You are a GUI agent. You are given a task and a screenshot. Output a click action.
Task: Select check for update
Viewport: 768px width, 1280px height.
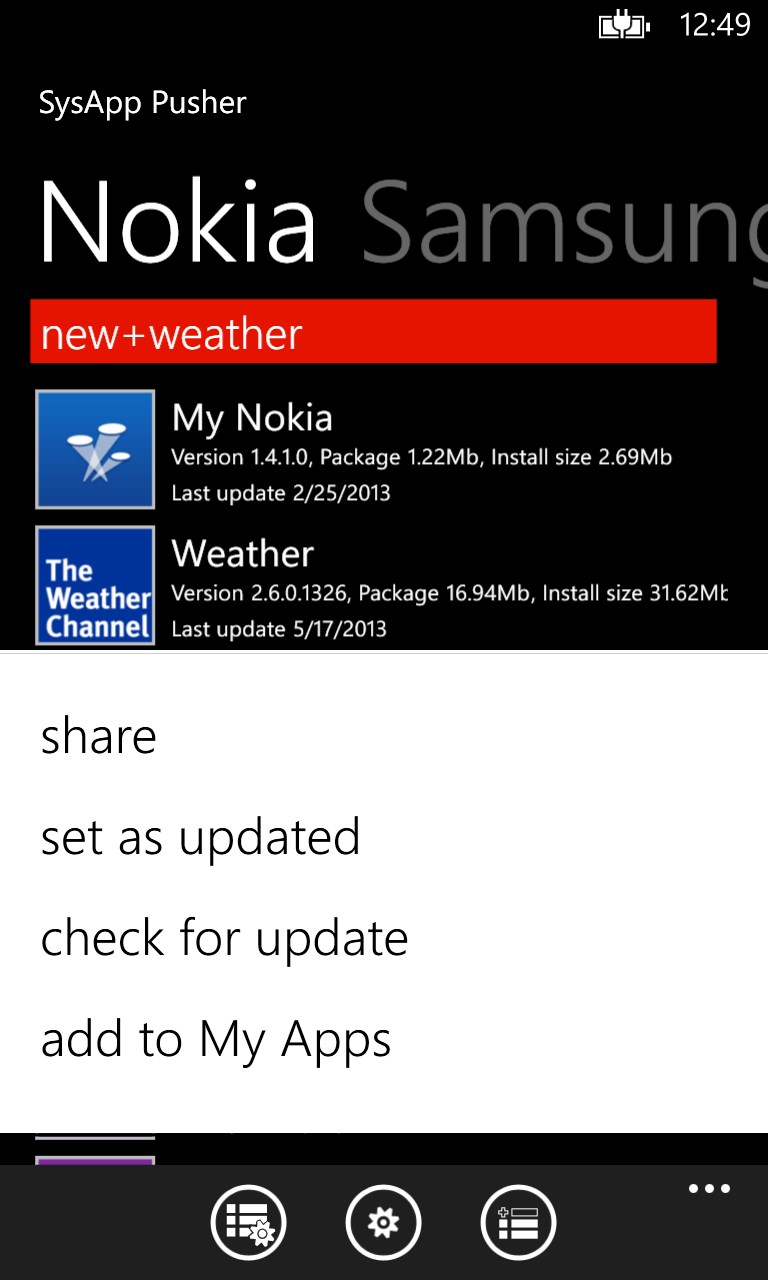pos(224,938)
